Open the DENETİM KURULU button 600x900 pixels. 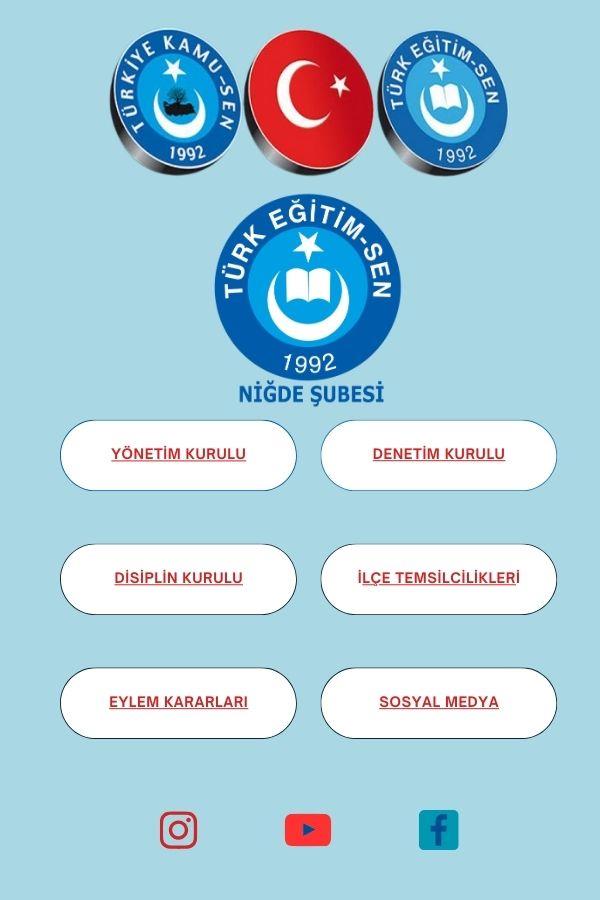[x=438, y=454]
